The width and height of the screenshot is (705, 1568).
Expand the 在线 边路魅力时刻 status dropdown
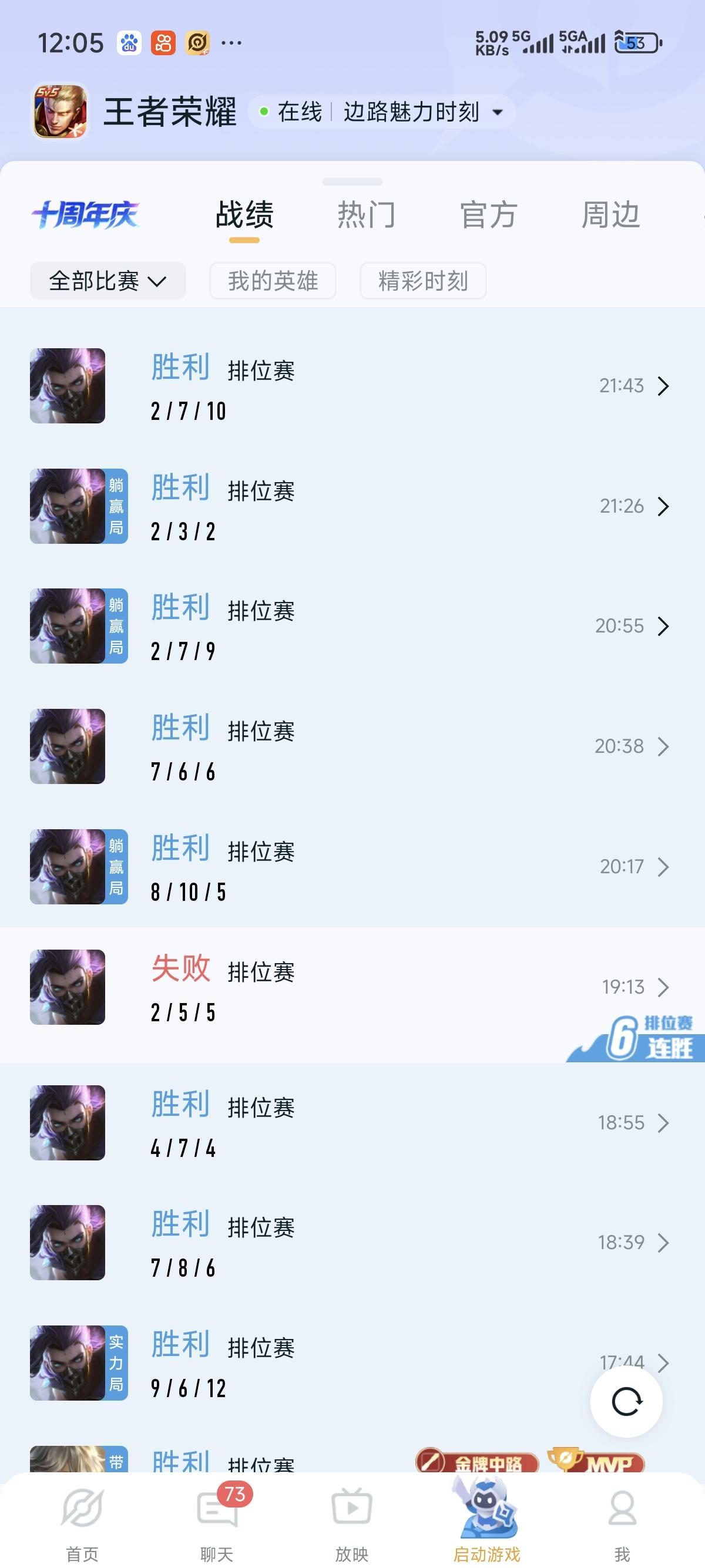pyautogui.click(x=382, y=112)
